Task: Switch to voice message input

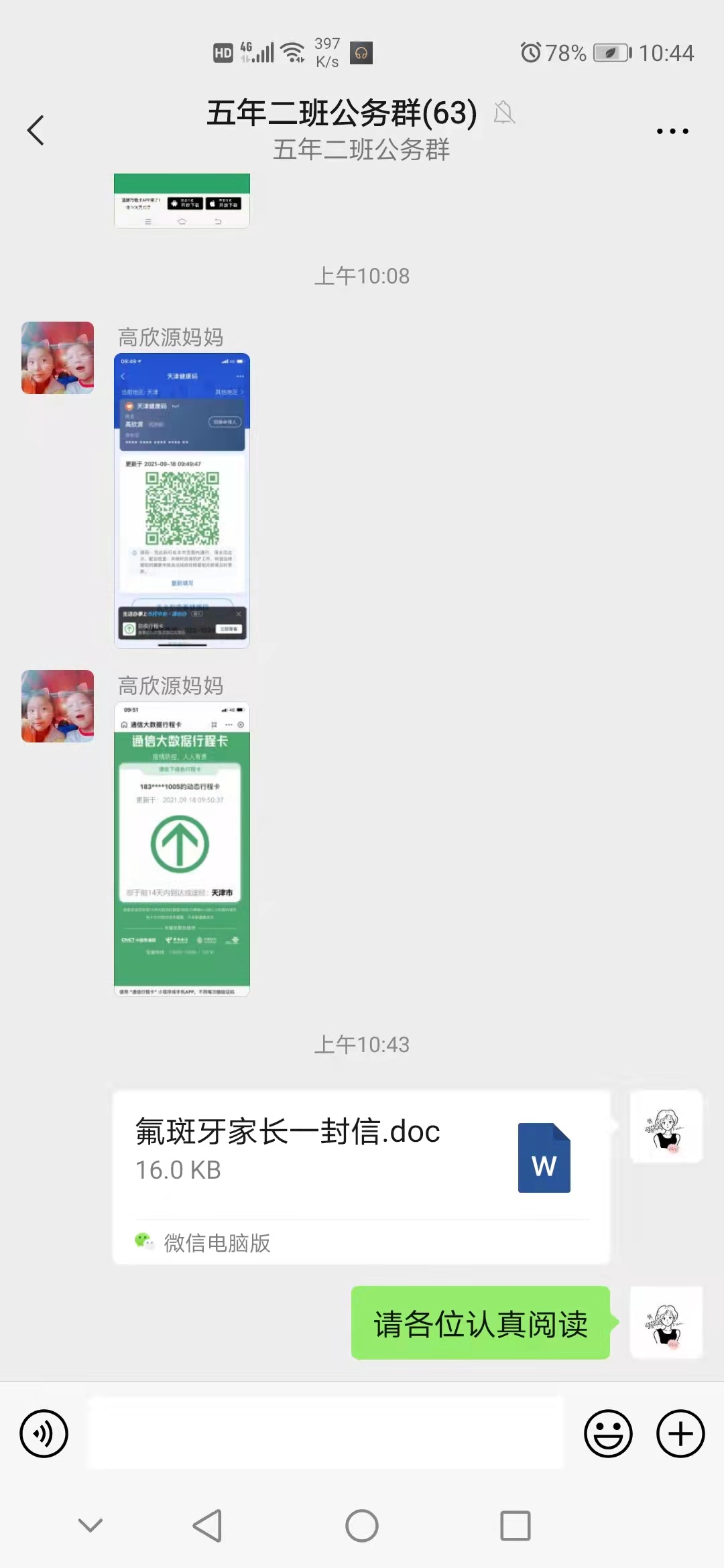Action: [x=44, y=1433]
